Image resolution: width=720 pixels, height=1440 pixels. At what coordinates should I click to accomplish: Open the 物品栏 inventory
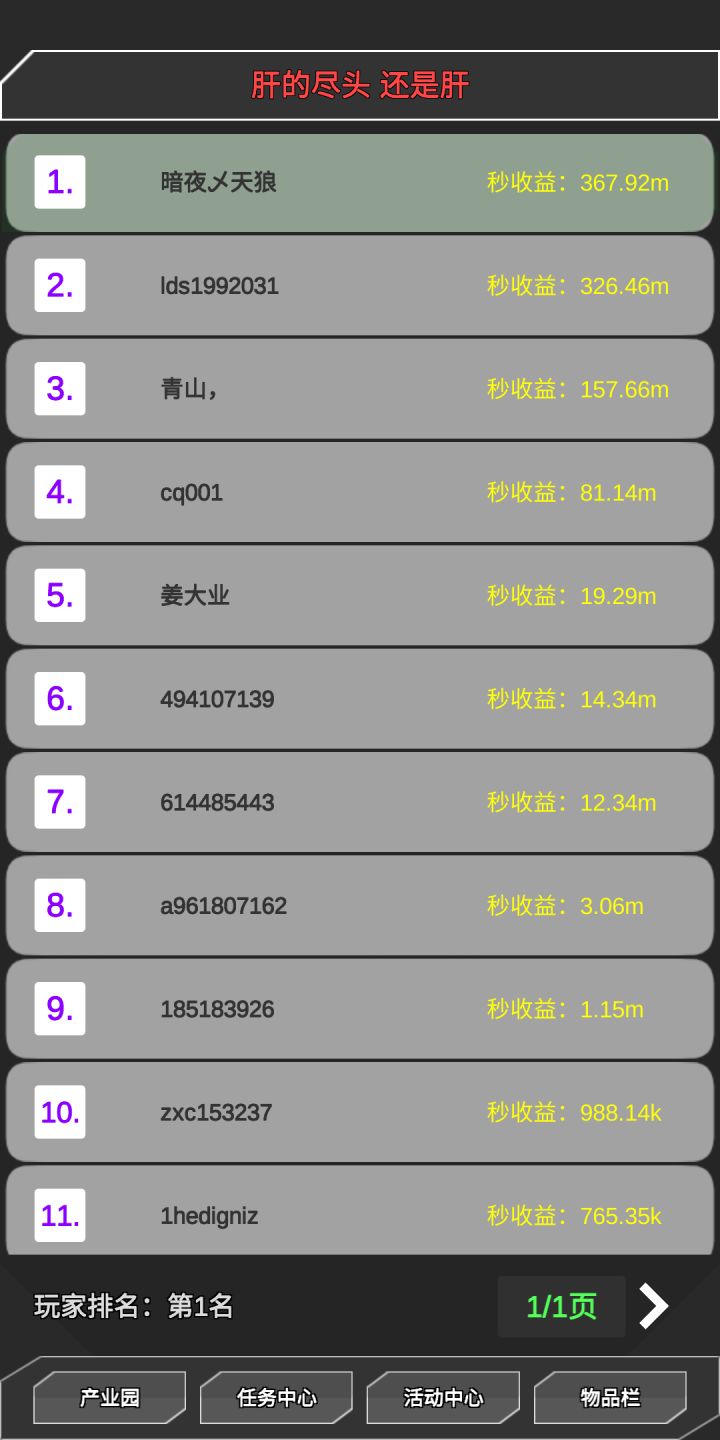[610, 1398]
